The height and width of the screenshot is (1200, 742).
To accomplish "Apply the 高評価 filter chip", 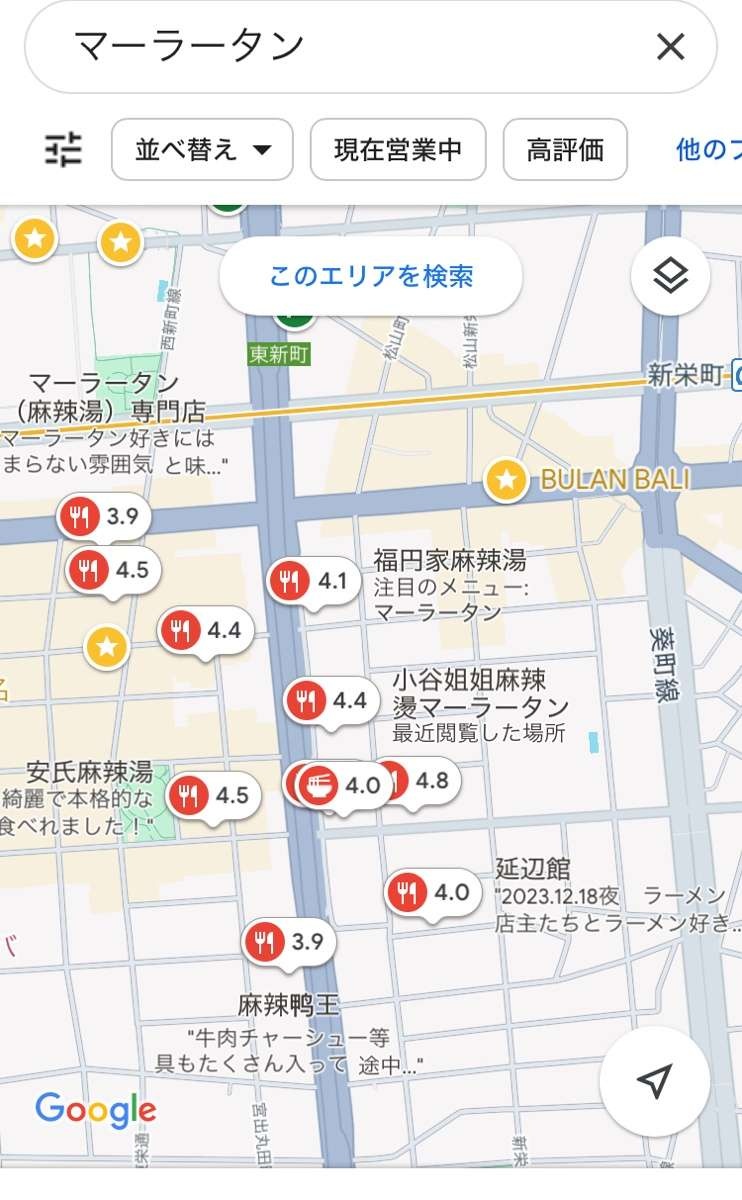I will click(565, 150).
